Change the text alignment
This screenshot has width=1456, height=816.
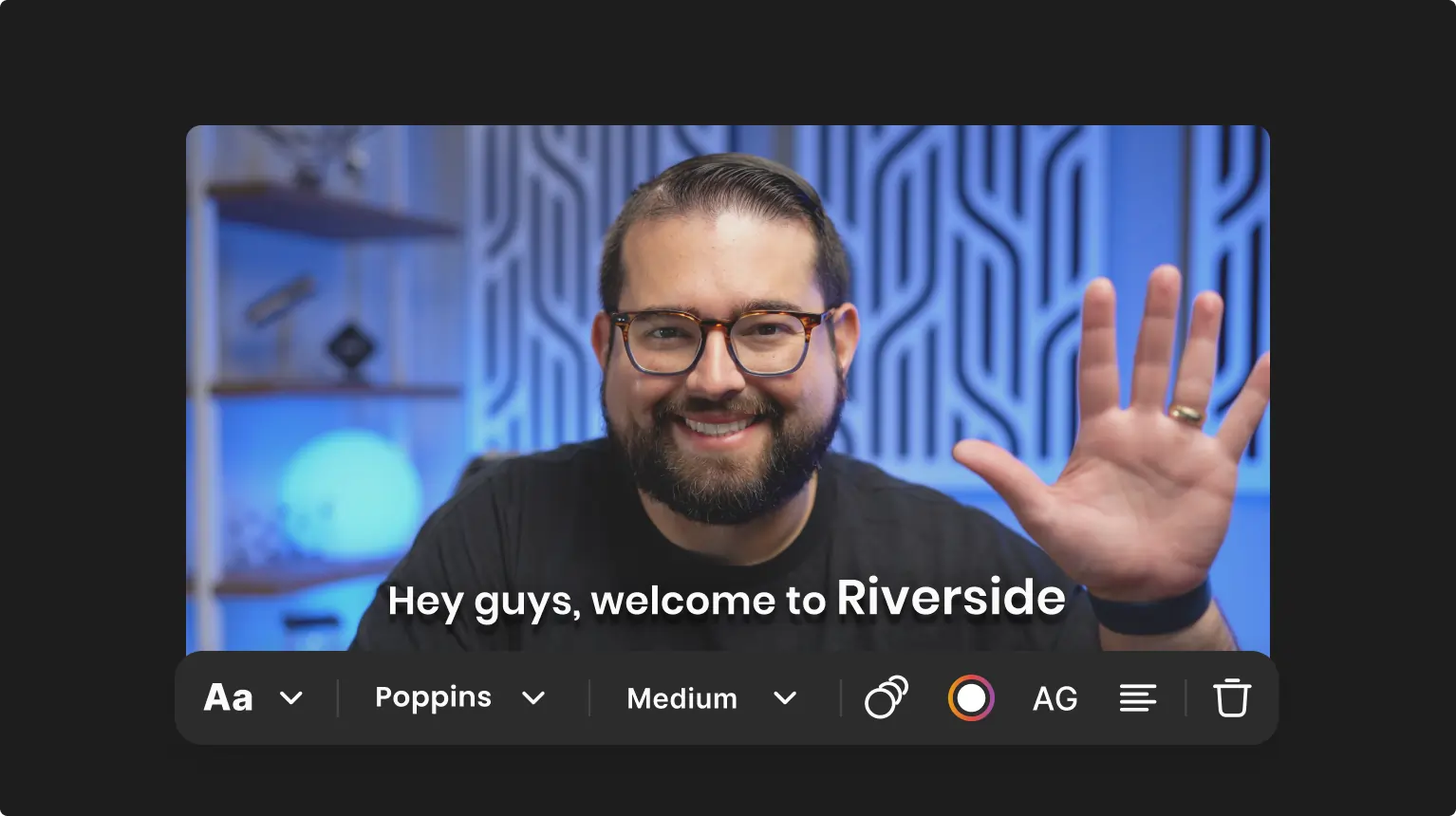pos(1137,698)
